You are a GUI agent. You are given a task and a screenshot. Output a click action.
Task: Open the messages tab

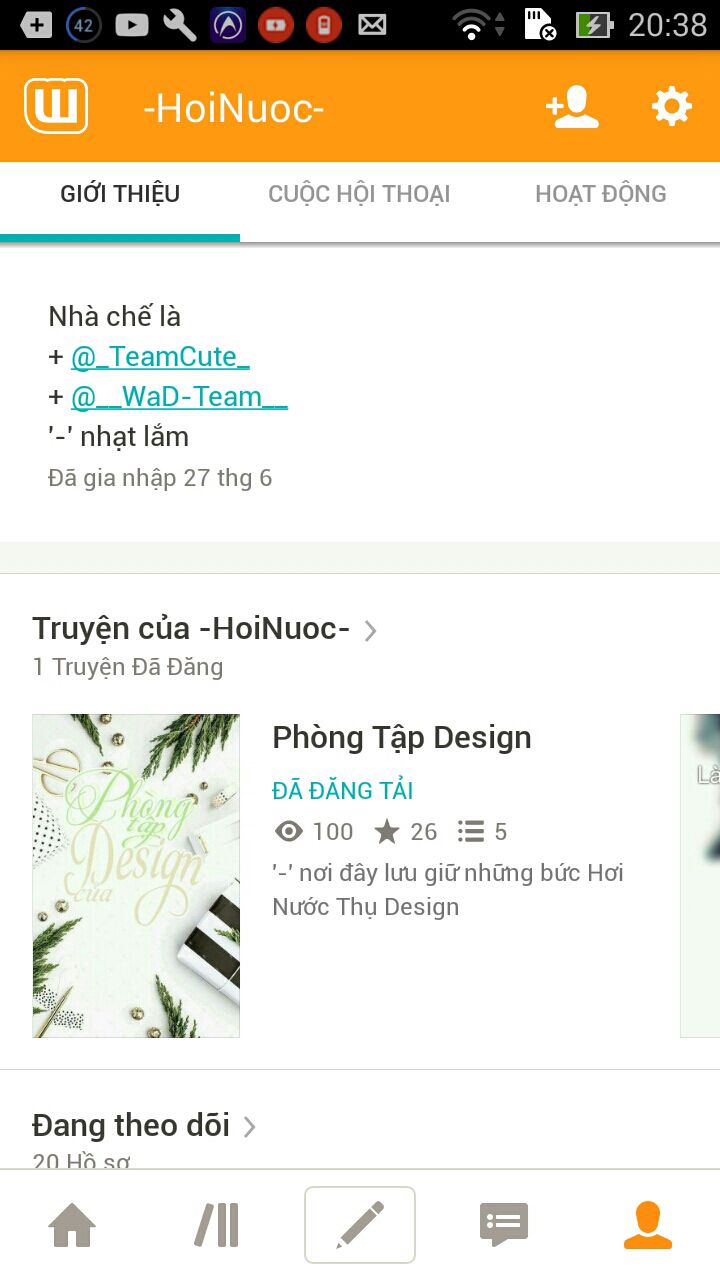pos(504,1225)
